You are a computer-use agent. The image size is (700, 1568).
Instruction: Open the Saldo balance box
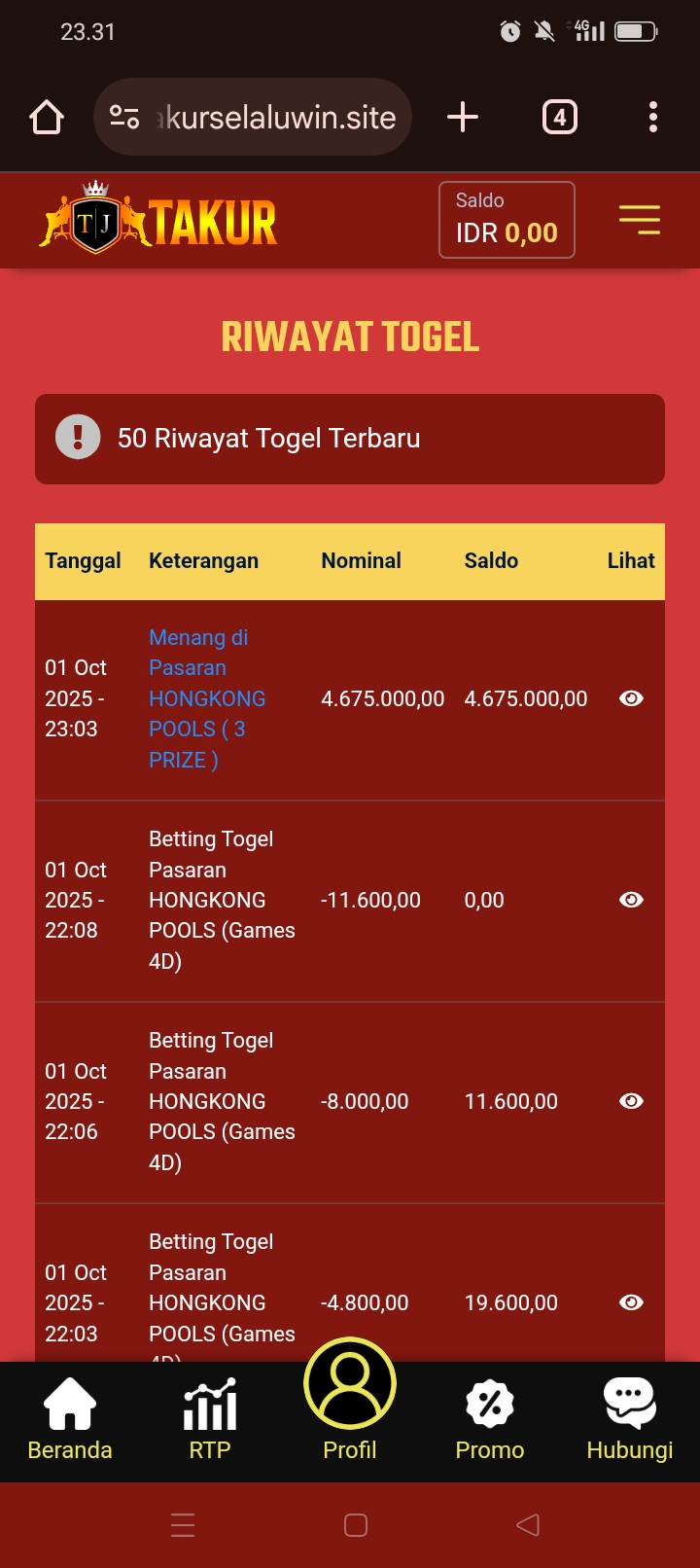[507, 220]
